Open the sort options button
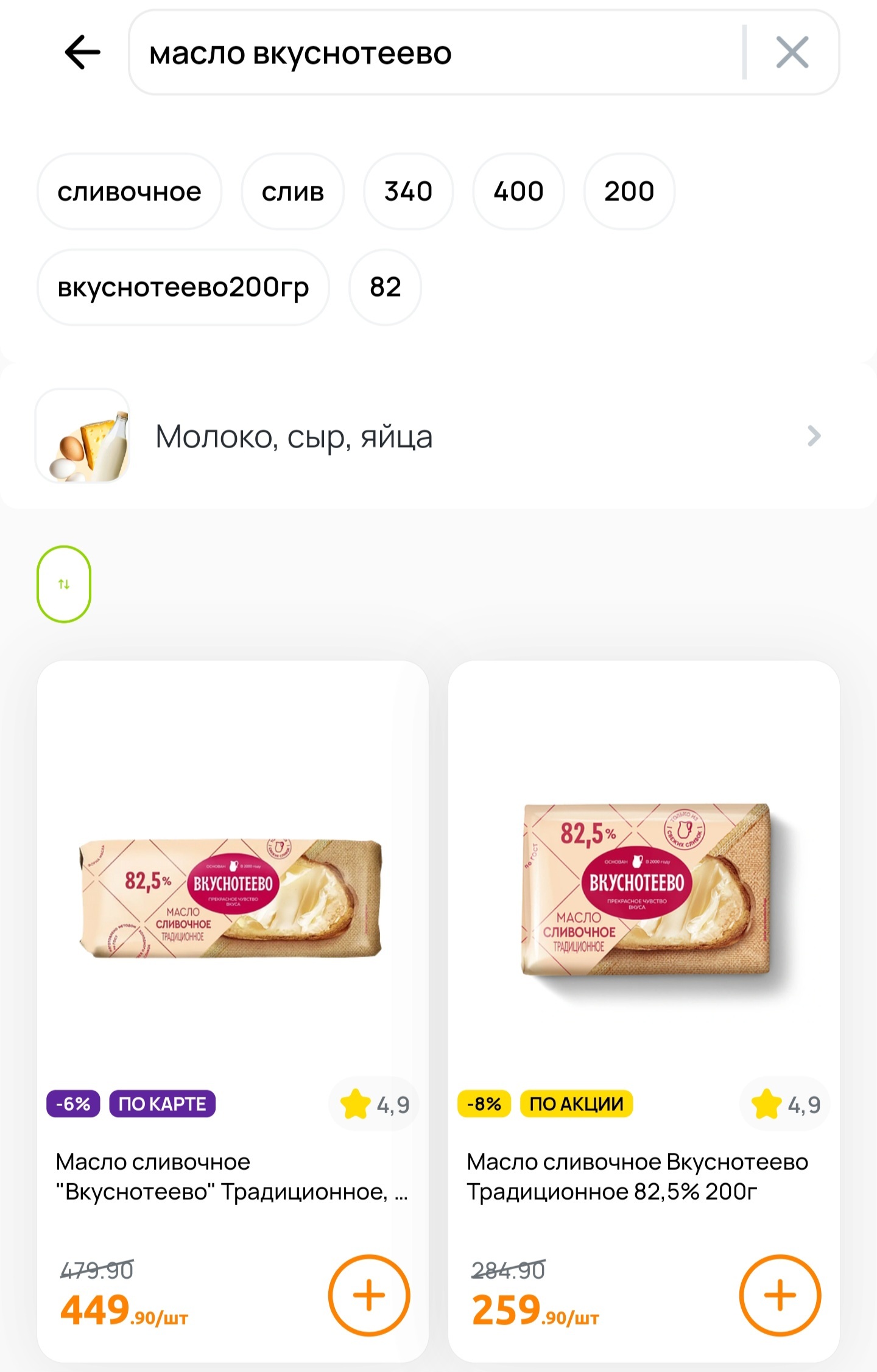This screenshot has height=1372, width=877. point(64,584)
